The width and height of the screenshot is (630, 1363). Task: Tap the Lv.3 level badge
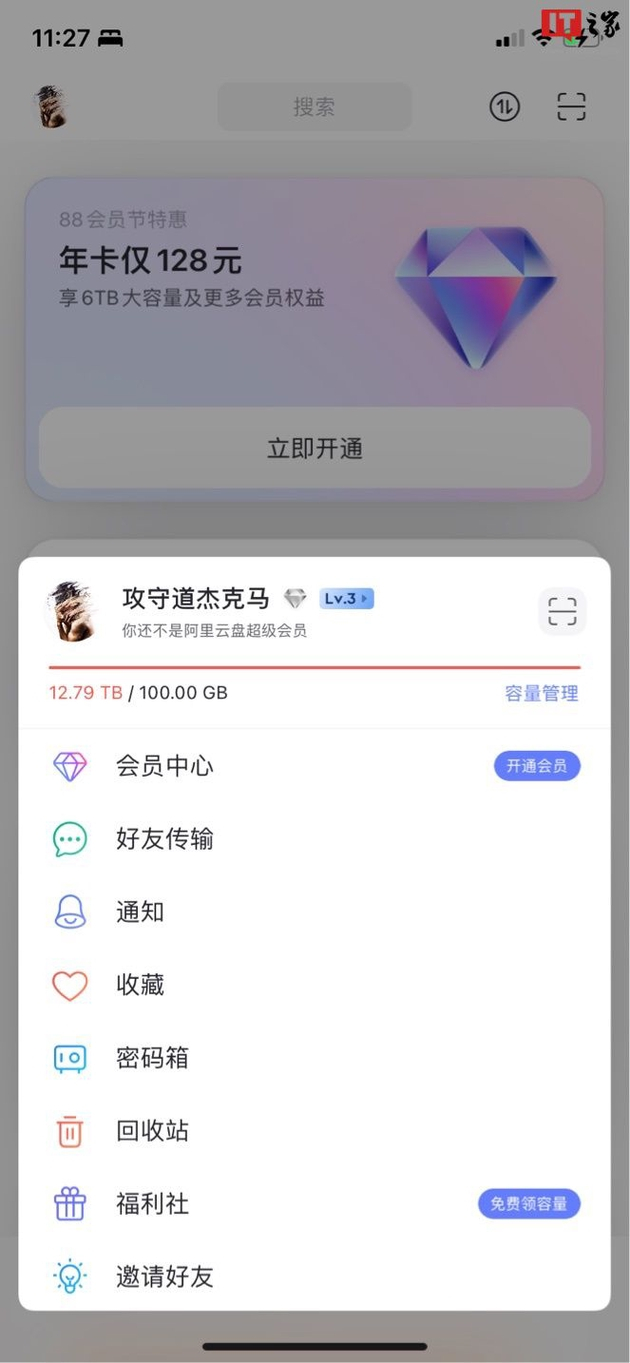coord(346,599)
